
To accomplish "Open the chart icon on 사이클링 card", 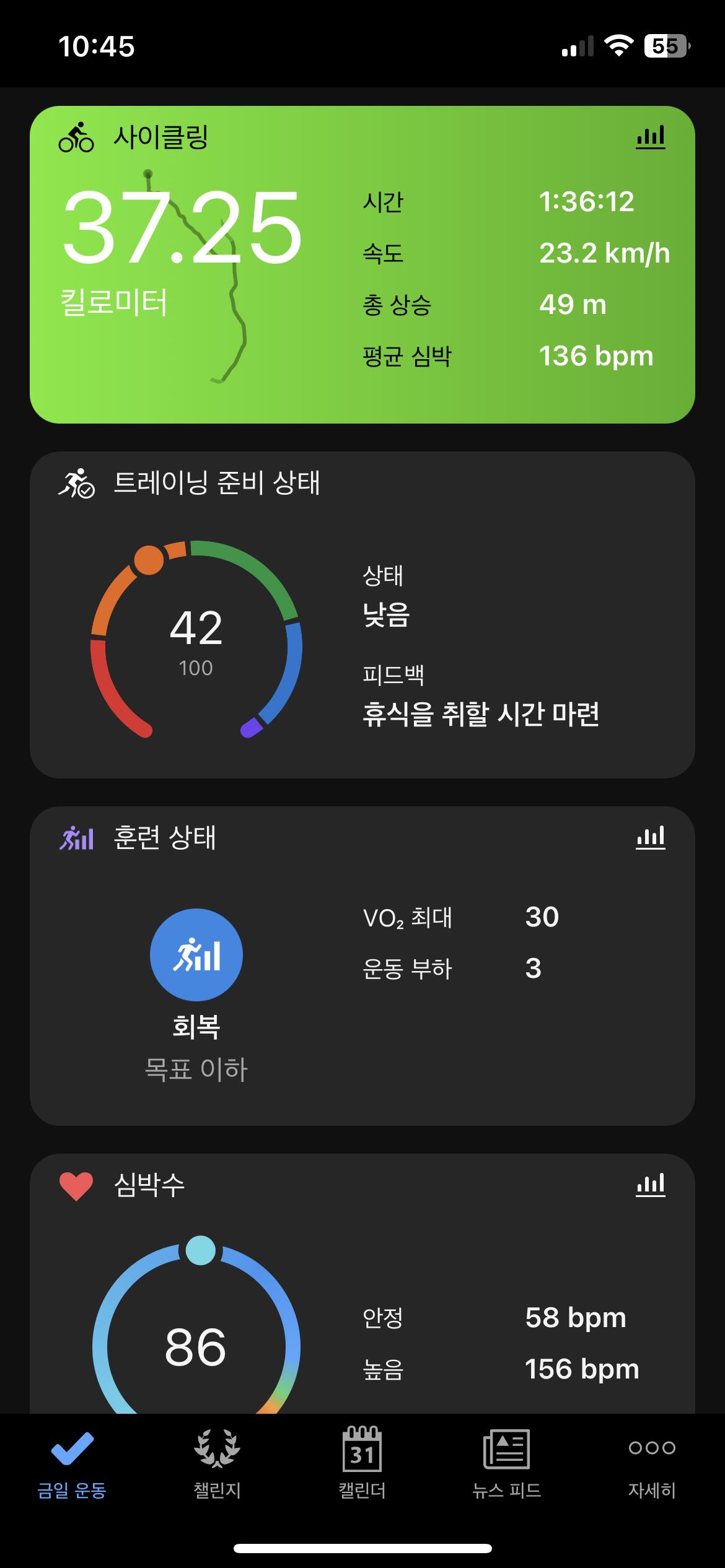I will tap(651, 137).
